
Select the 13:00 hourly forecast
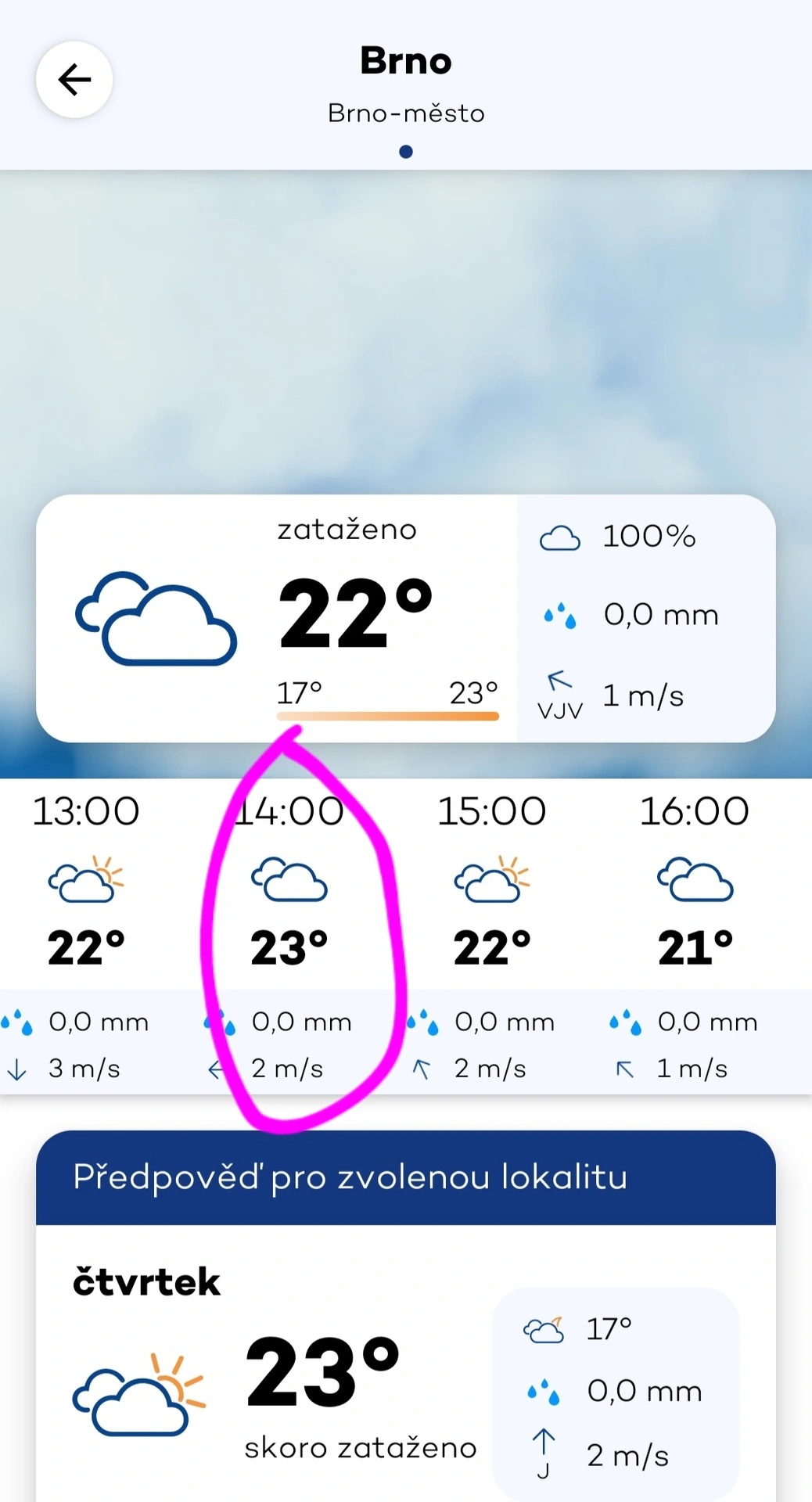coord(86,935)
